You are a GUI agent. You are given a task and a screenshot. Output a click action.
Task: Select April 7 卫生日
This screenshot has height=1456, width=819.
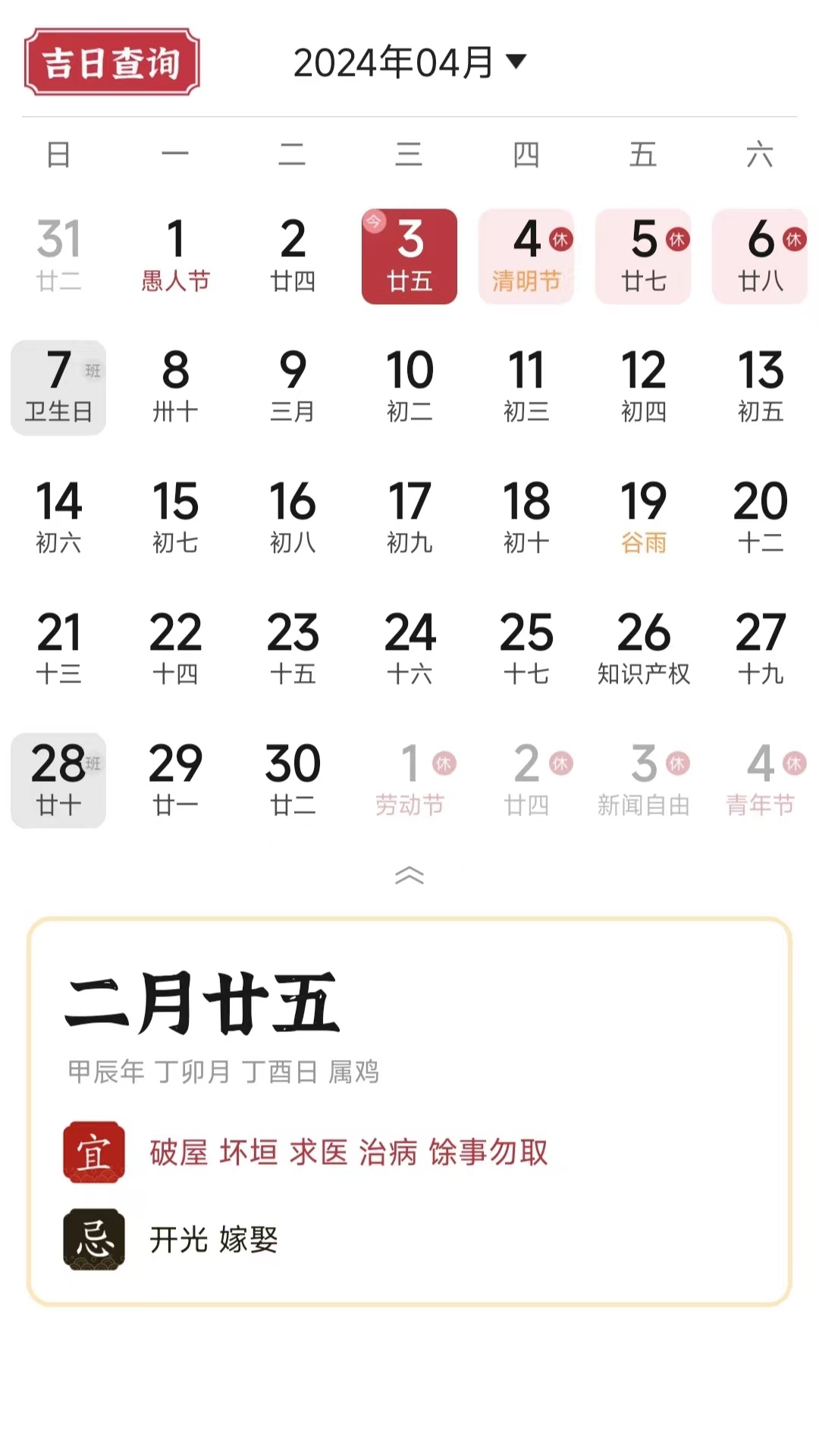(x=58, y=388)
